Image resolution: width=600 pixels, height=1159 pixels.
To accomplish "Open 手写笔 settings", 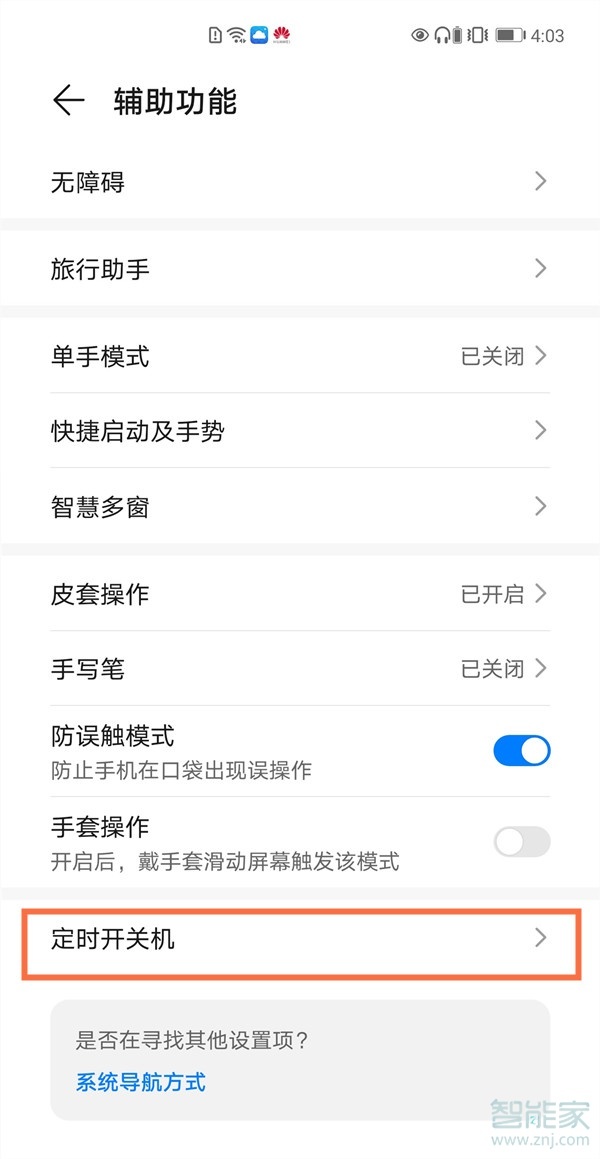I will tap(300, 668).
